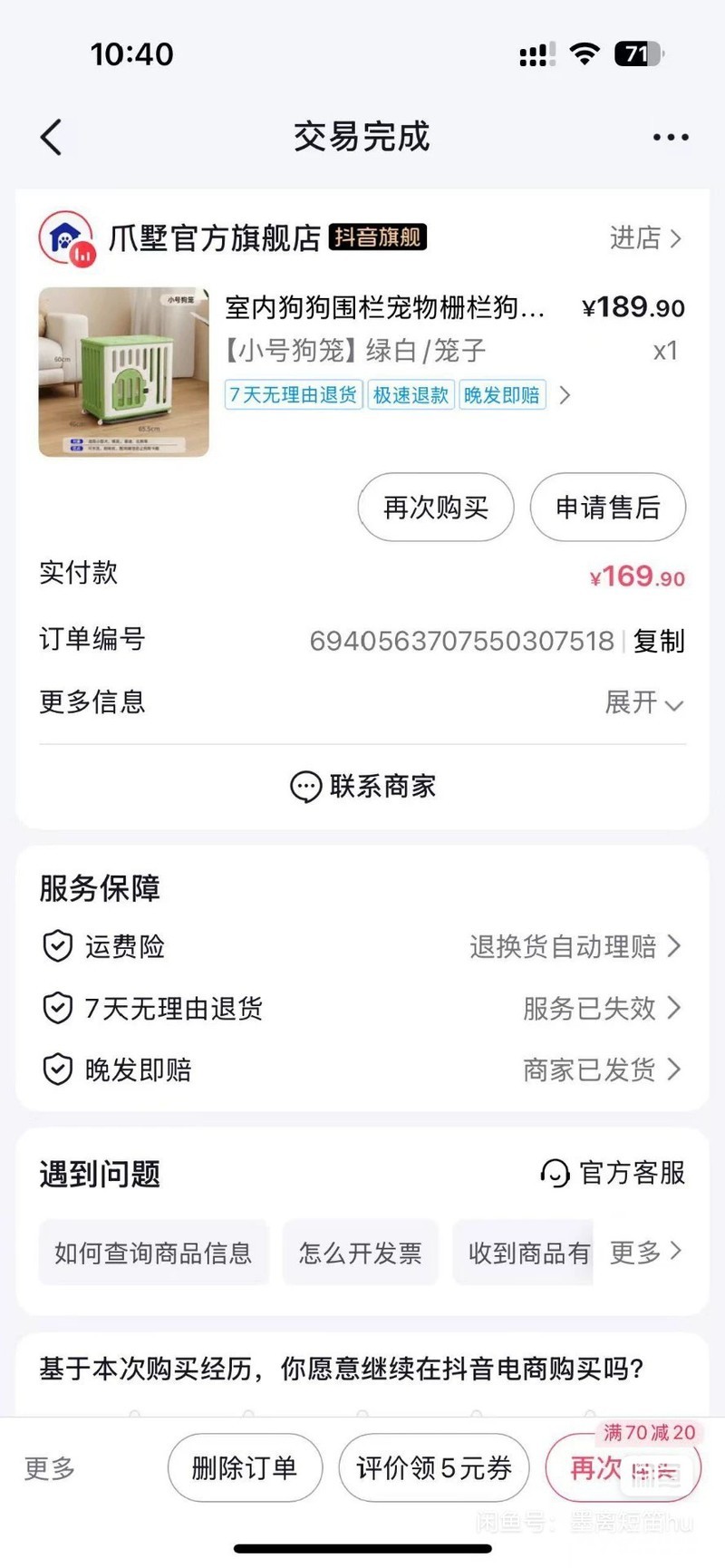Screen dimensions: 725x1568
Task: Enter the 爪墅官方旗舰店 store via 进店
Action: pos(644,238)
